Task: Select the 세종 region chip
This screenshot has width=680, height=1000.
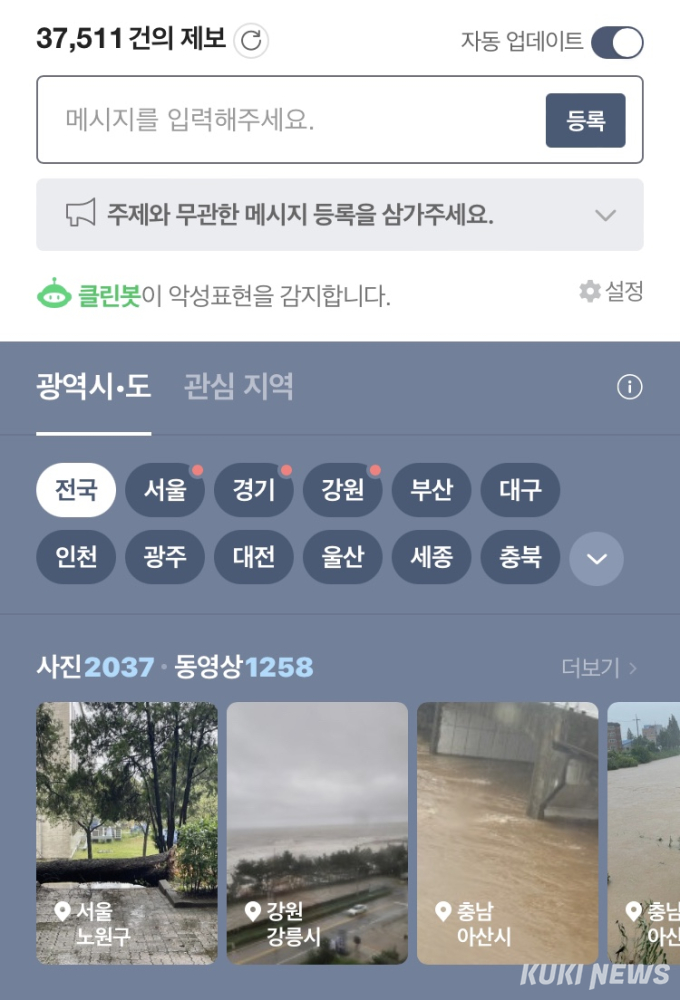Action: (x=431, y=557)
